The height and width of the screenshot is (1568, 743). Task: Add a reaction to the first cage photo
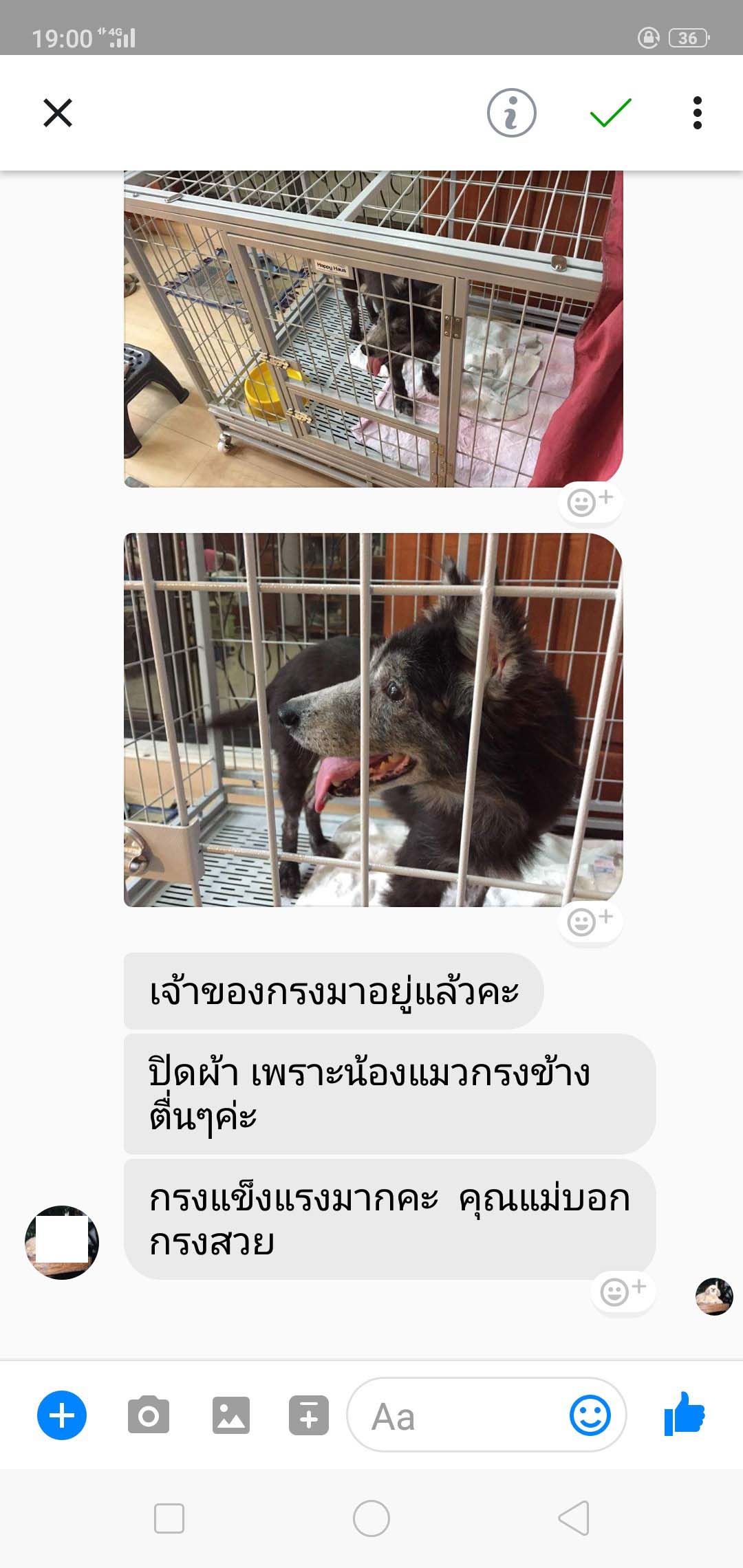pyautogui.click(x=590, y=502)
